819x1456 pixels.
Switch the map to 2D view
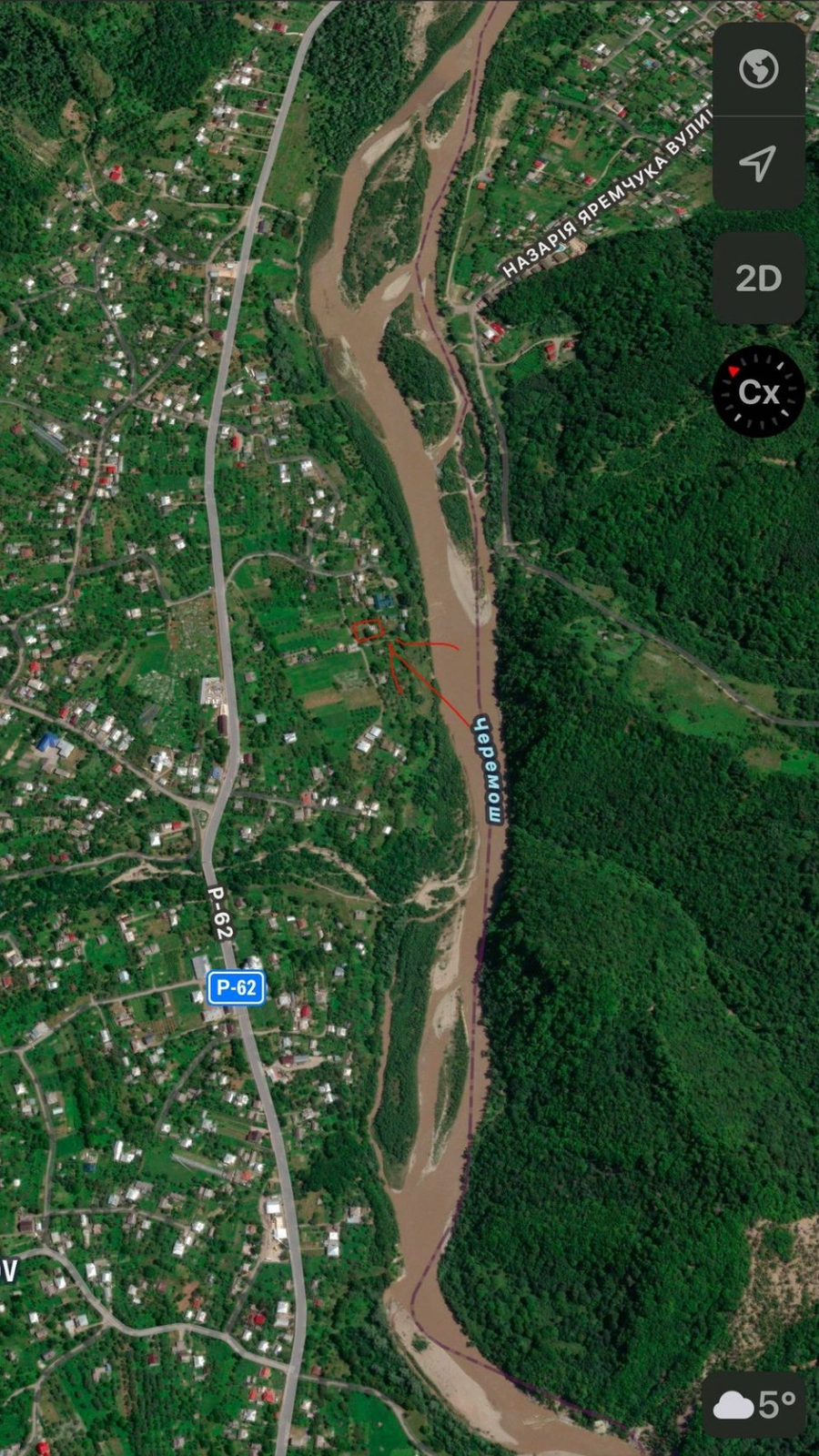point(758,278)
